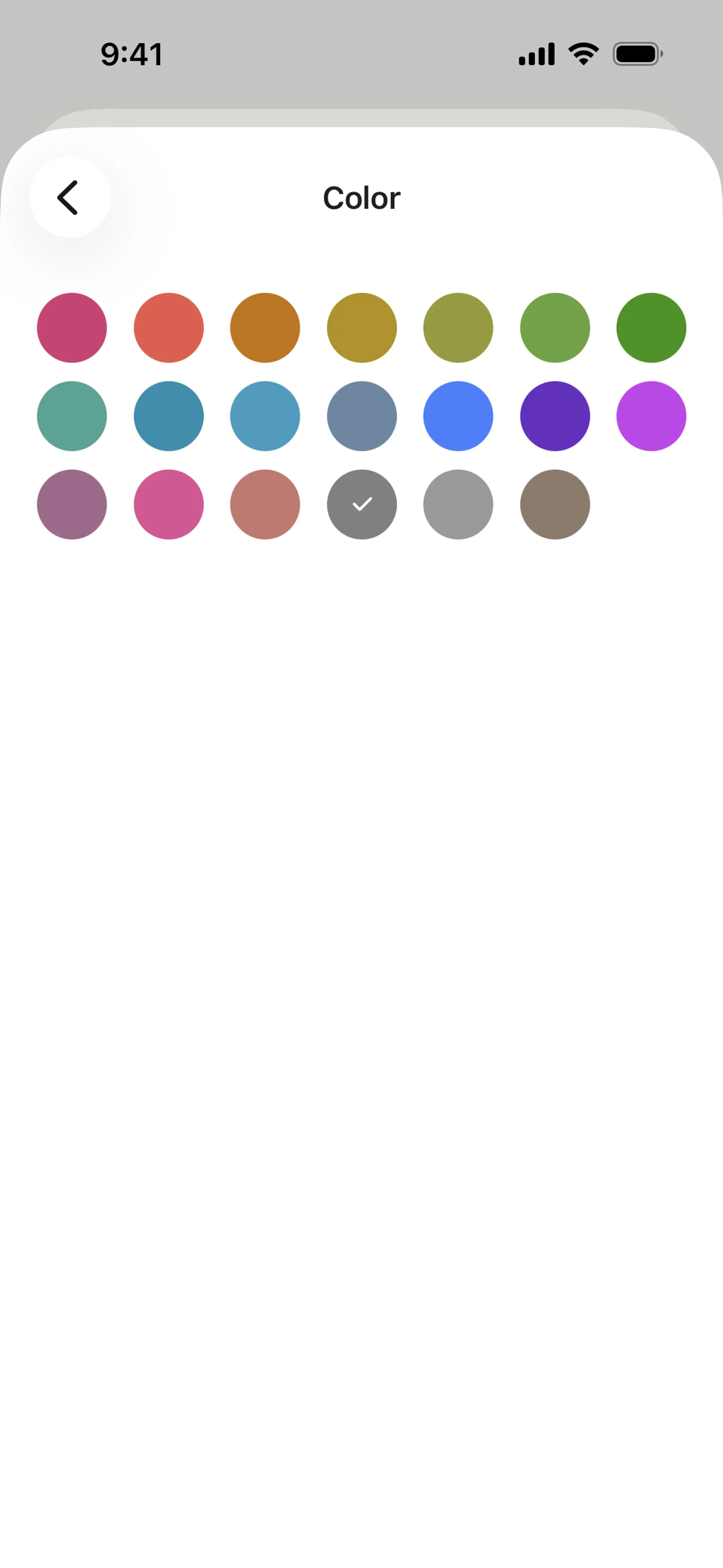Go back from the Color screen

click(x=69, y=197)
